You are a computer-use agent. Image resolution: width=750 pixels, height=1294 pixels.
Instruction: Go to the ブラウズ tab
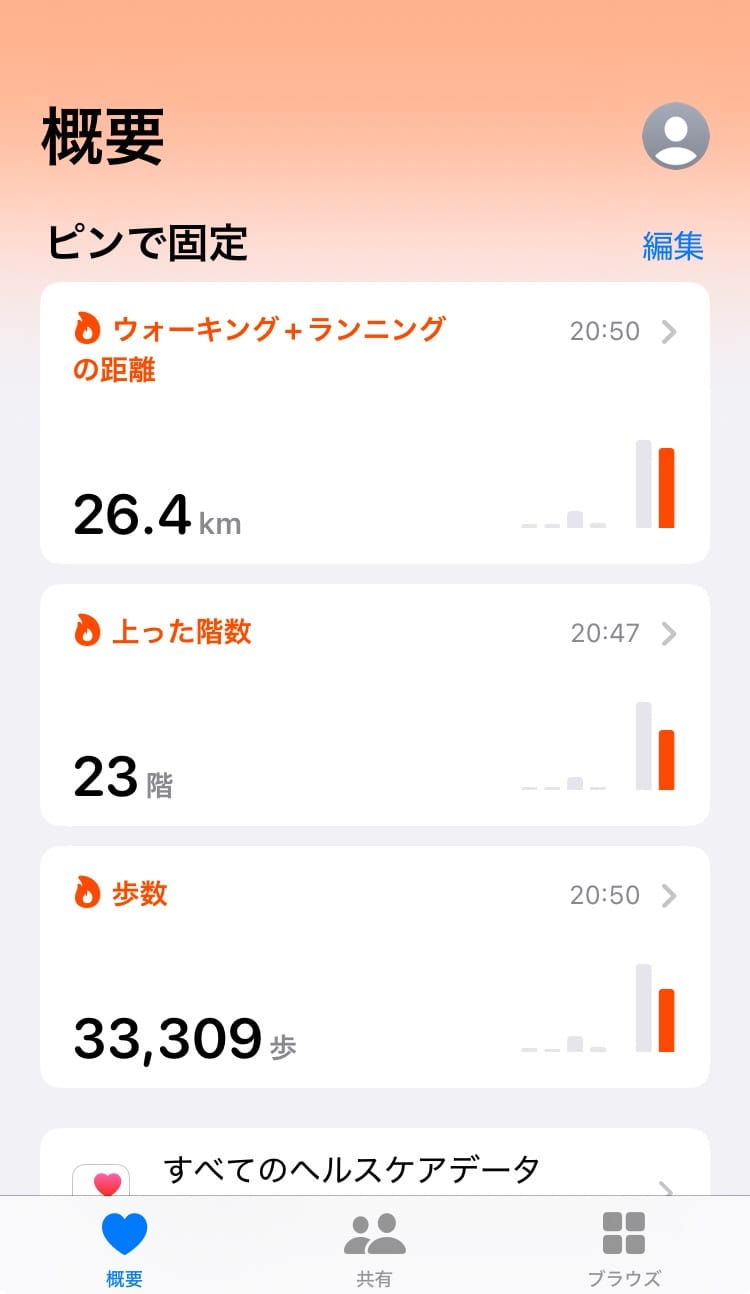coord(624,1246)
